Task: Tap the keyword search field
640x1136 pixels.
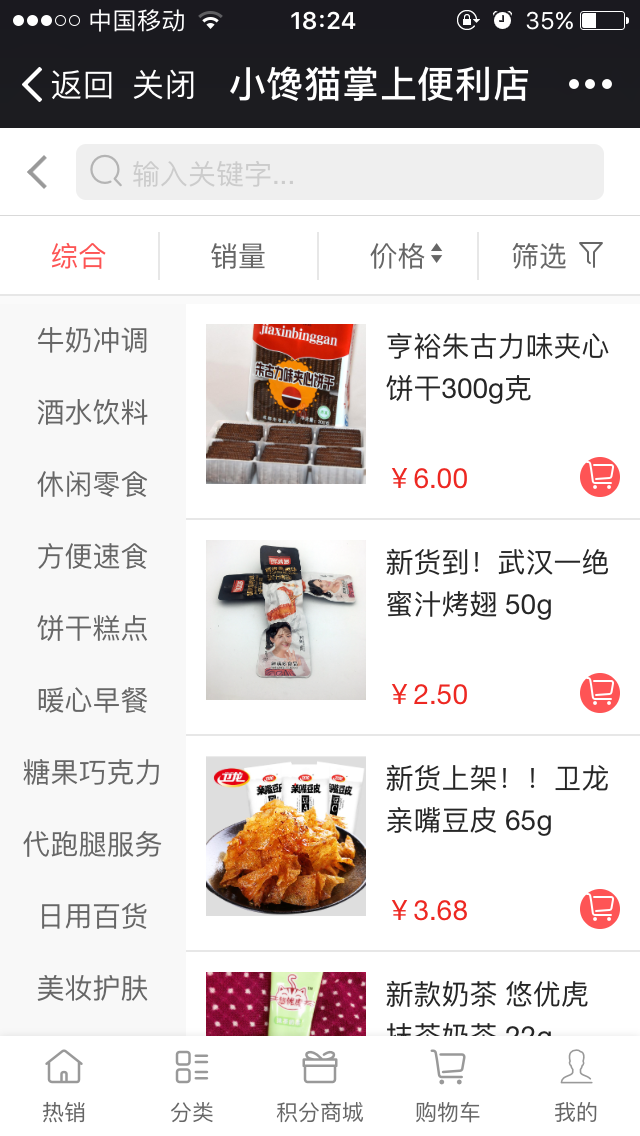Action: click(340, 172)
